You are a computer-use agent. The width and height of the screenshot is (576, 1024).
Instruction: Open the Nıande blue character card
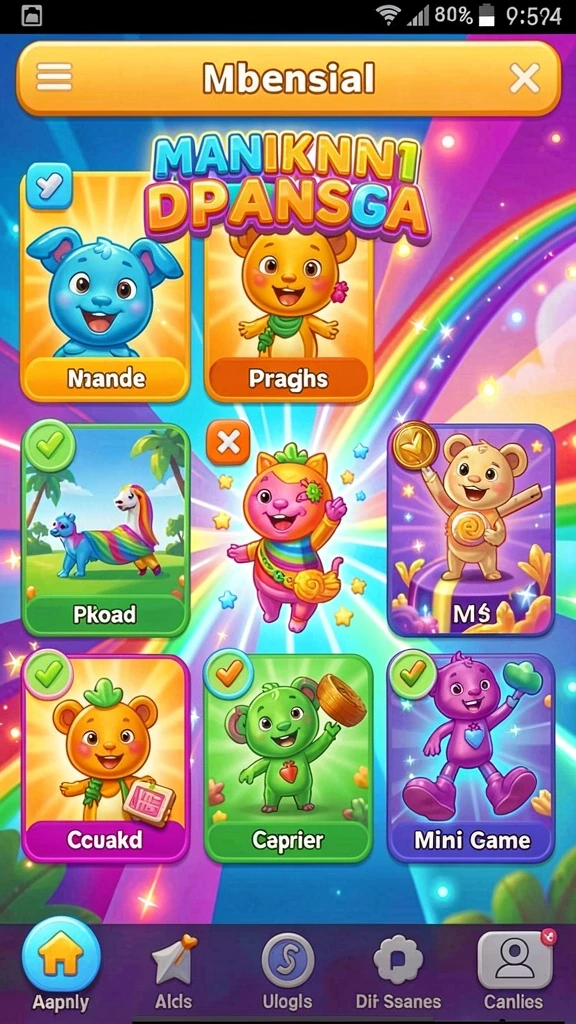click(x=105, y=287)
